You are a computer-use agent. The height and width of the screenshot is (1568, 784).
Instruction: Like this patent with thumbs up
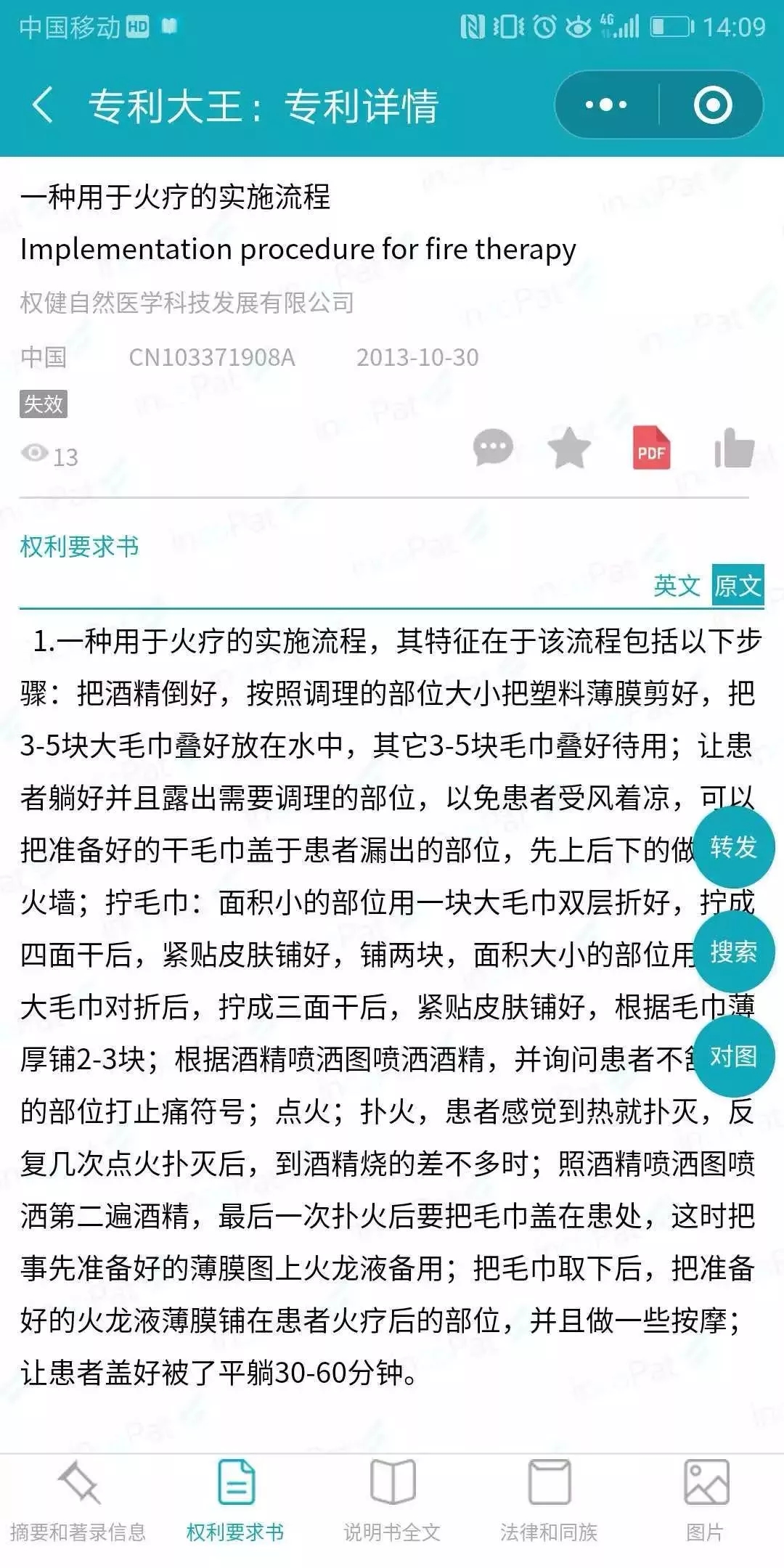pos(735,448)
